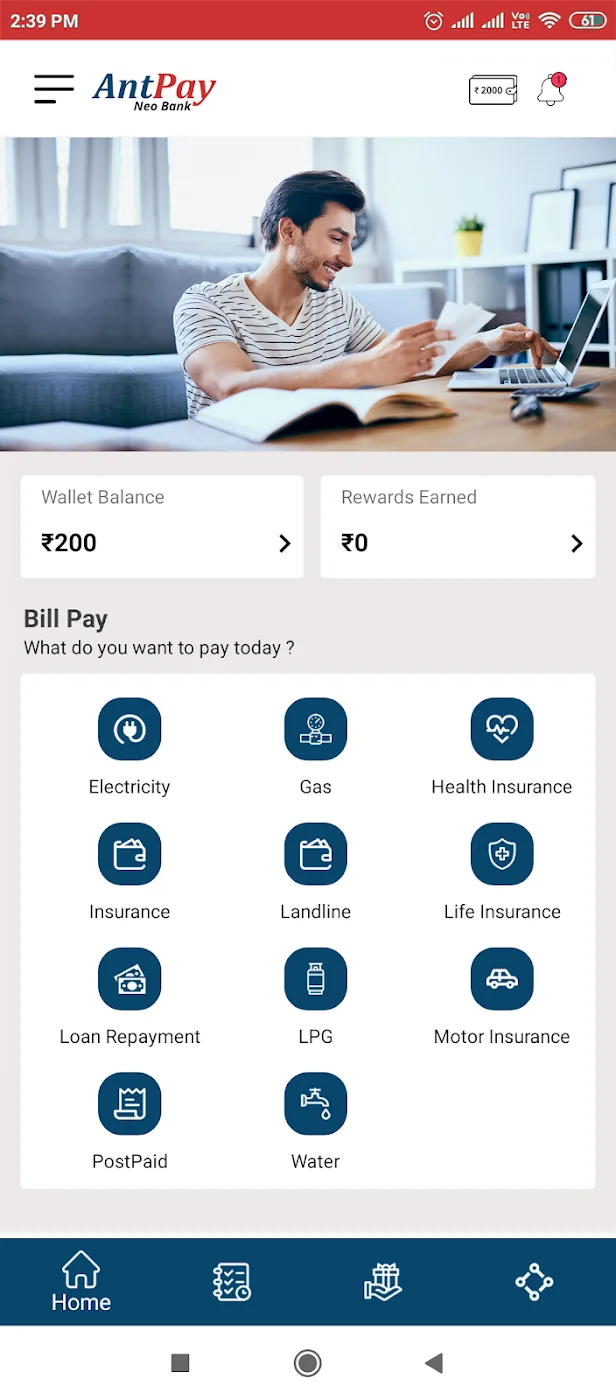Screen dimensions: 616x1400
Task: Pay a Landline bill
Action: click(315, 855)
